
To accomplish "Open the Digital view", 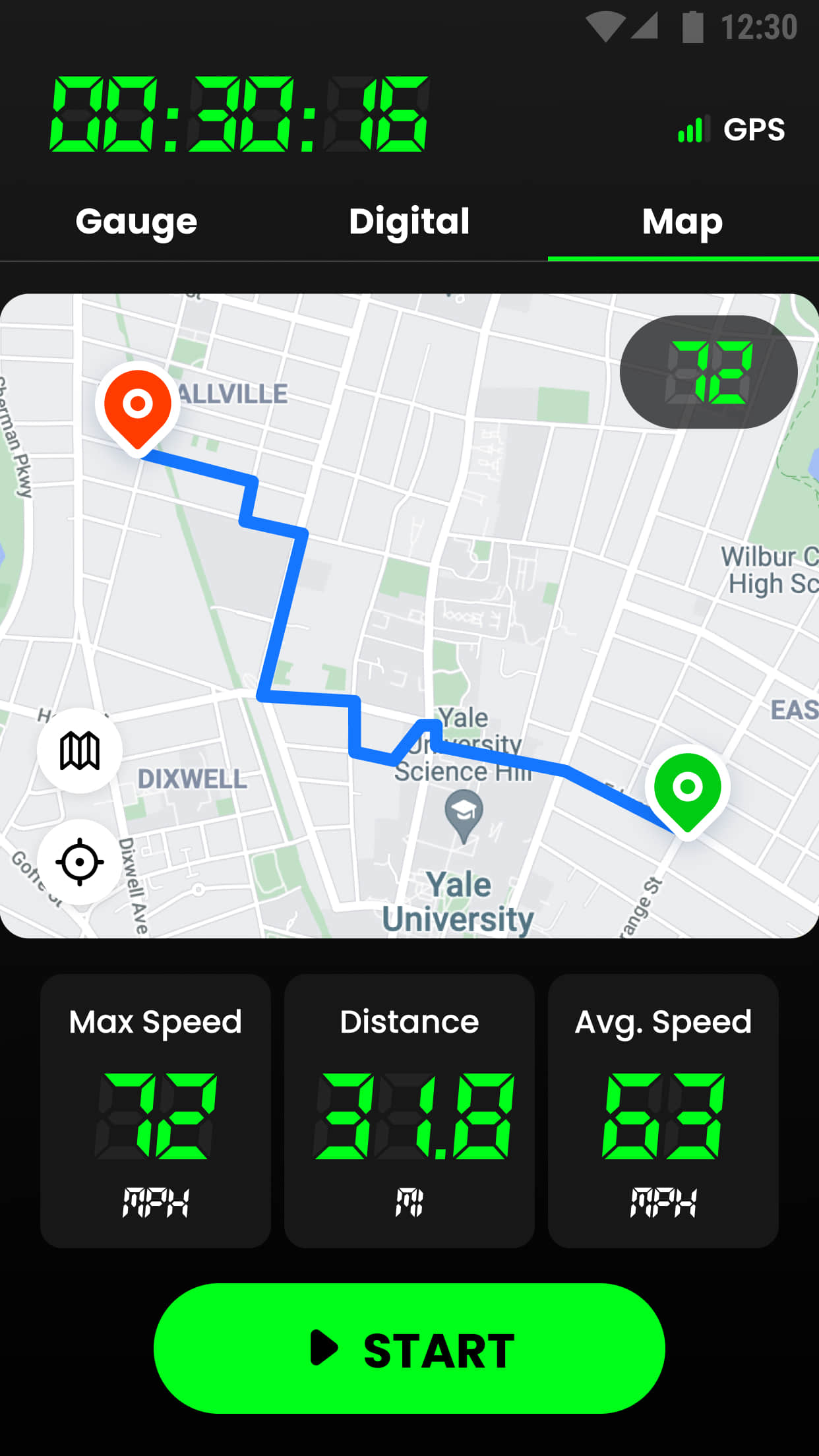I will pyautogui.click(x=409, y=222).
